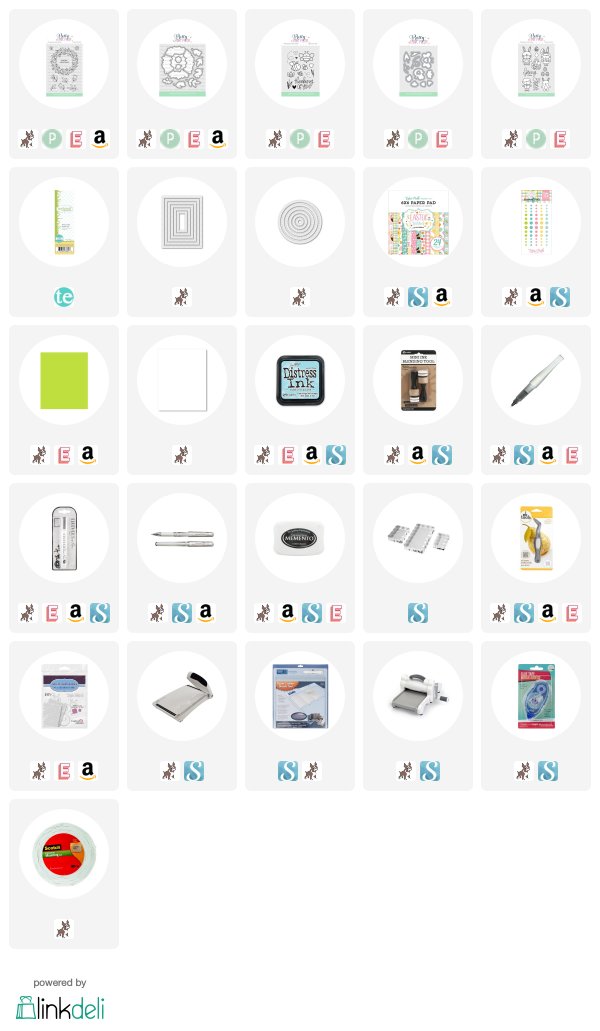Screen dimensions: 600x1031
Task: Open the nested rectangle dies product
Action: pyautogui.click(x=182, y=222)
